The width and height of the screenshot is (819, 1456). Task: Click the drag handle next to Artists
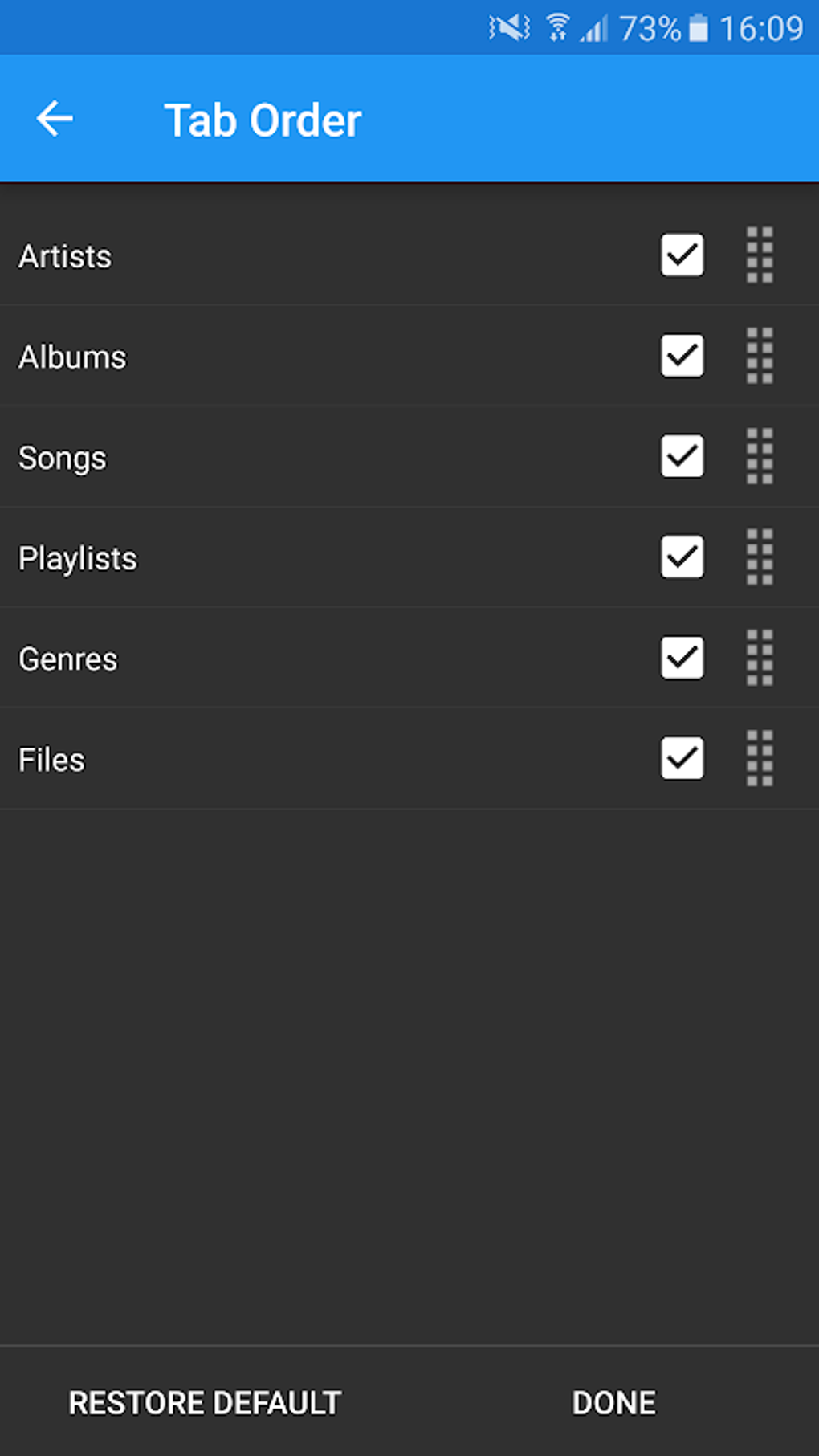click(759, 256)
